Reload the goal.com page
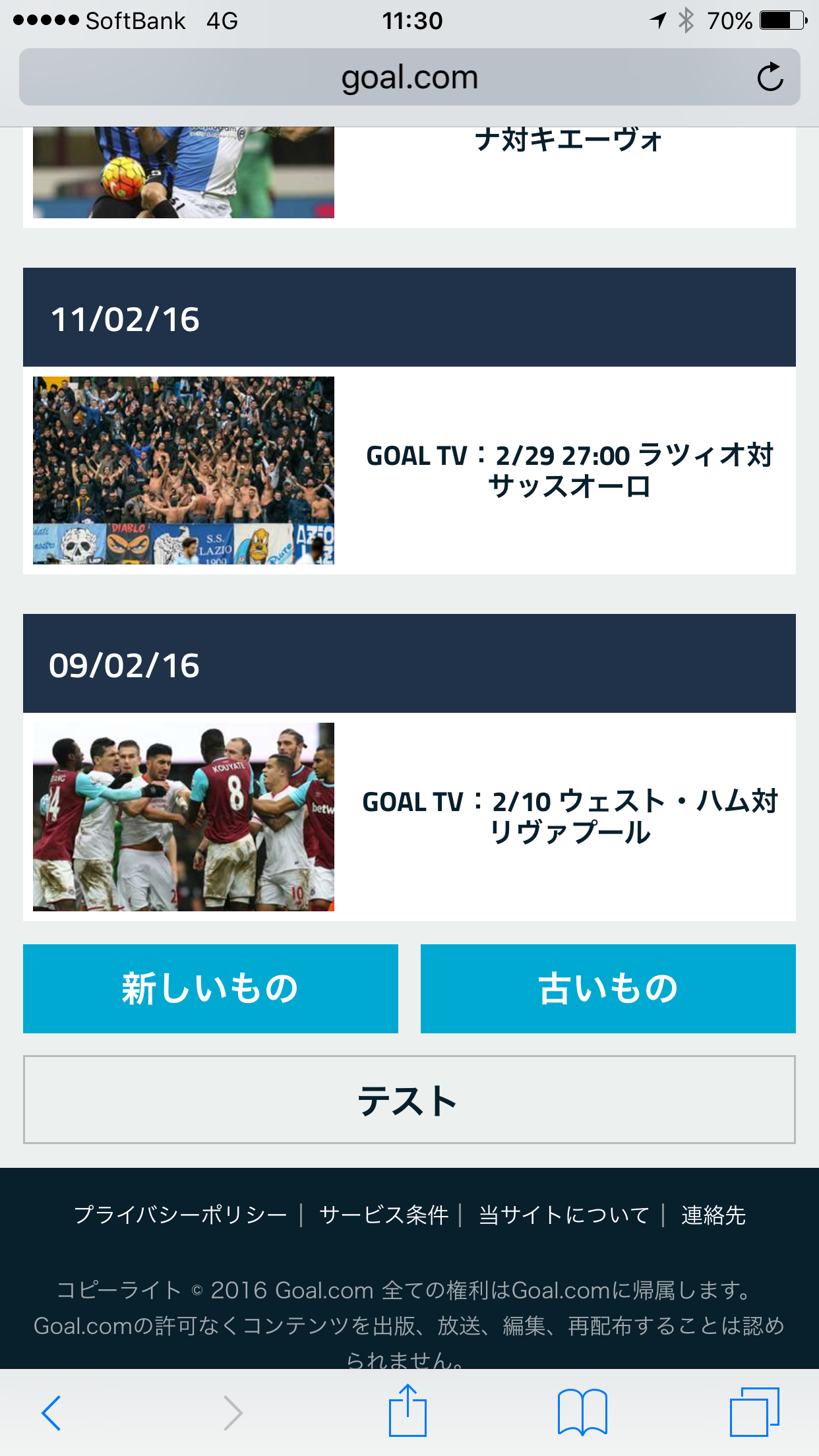This screenshot has height=1456, width=819. [770, 77]
